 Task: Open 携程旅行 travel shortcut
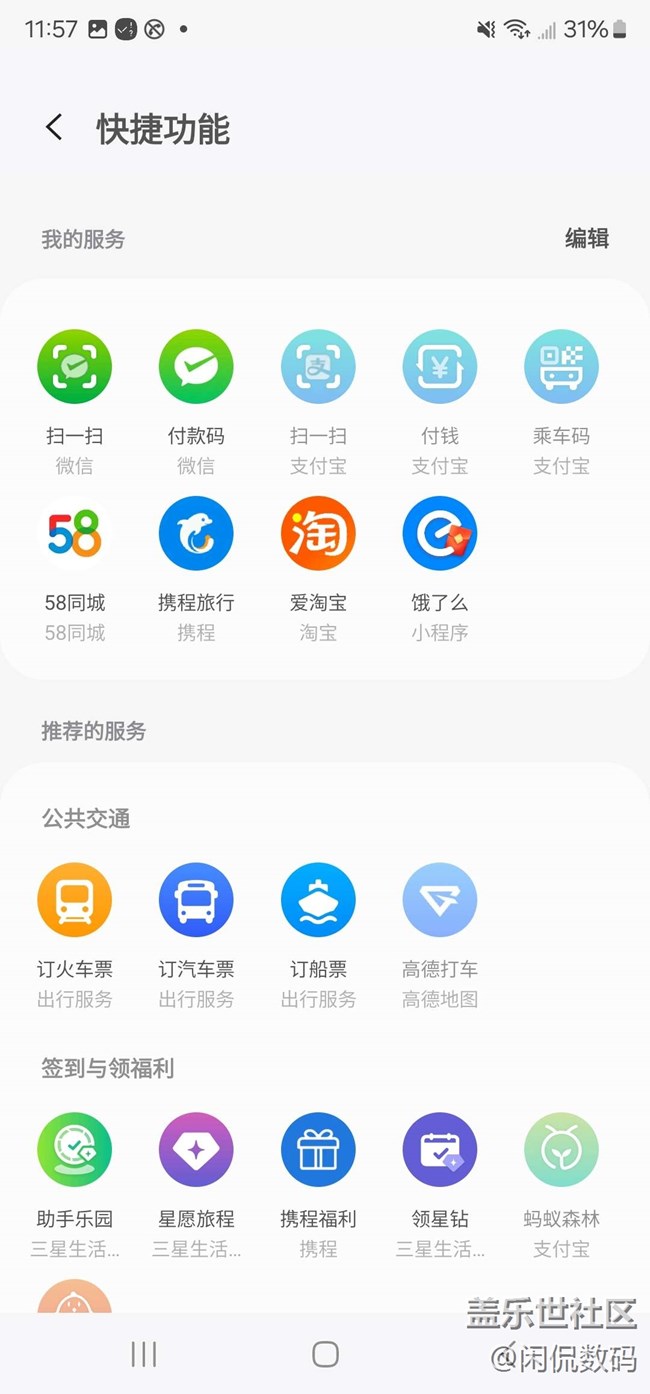click(x=196, y=534)
